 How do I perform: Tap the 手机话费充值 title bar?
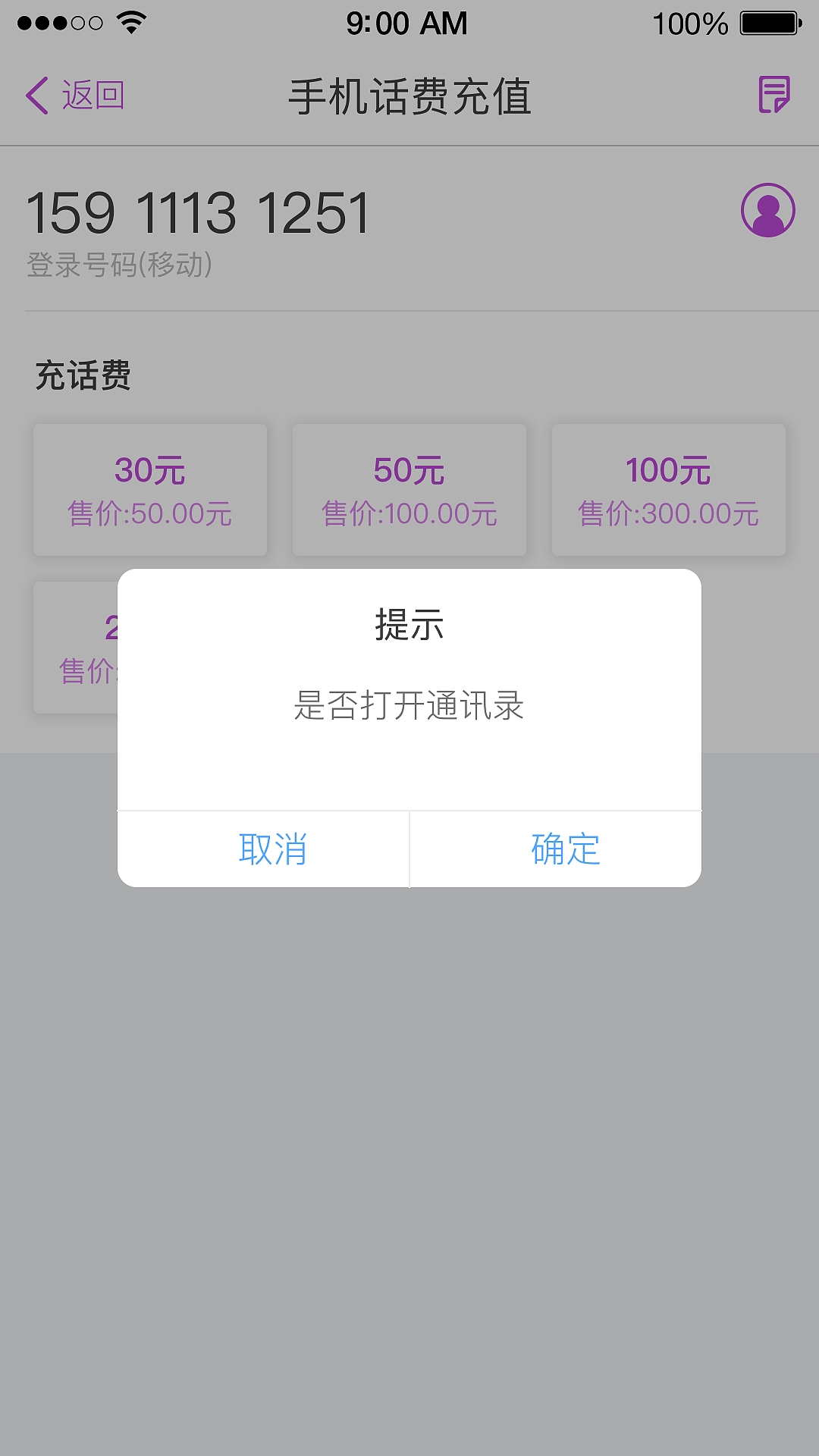click(x=409, y=96)
